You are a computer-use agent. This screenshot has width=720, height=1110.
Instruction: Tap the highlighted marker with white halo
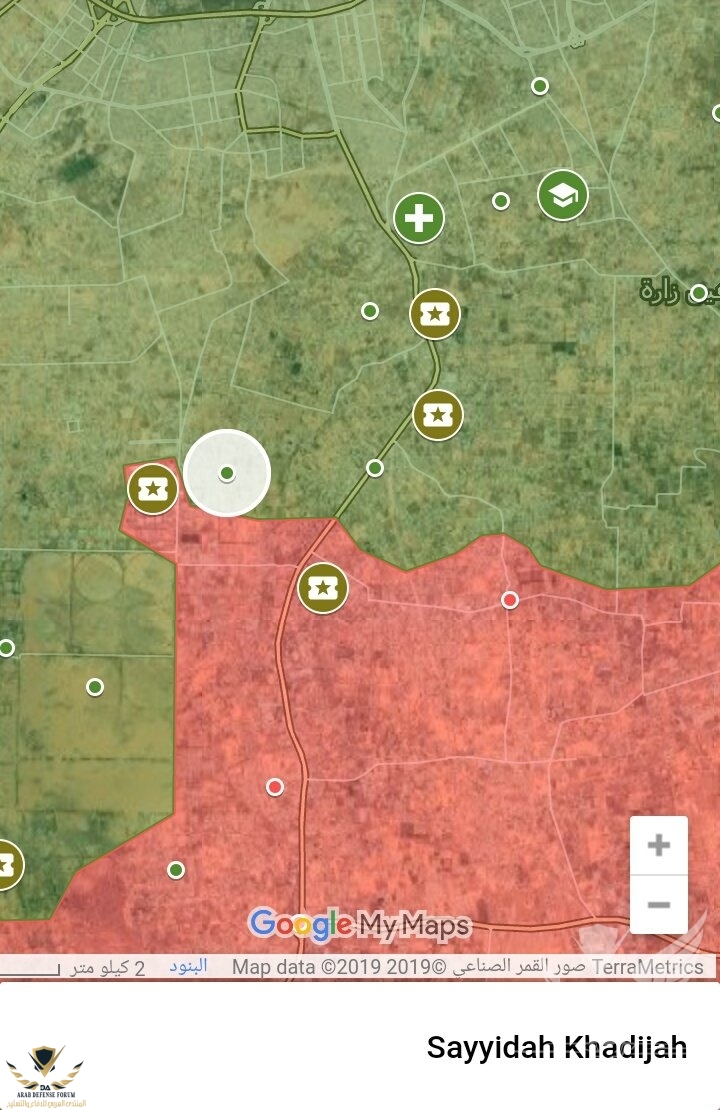[x=227, y=473]
